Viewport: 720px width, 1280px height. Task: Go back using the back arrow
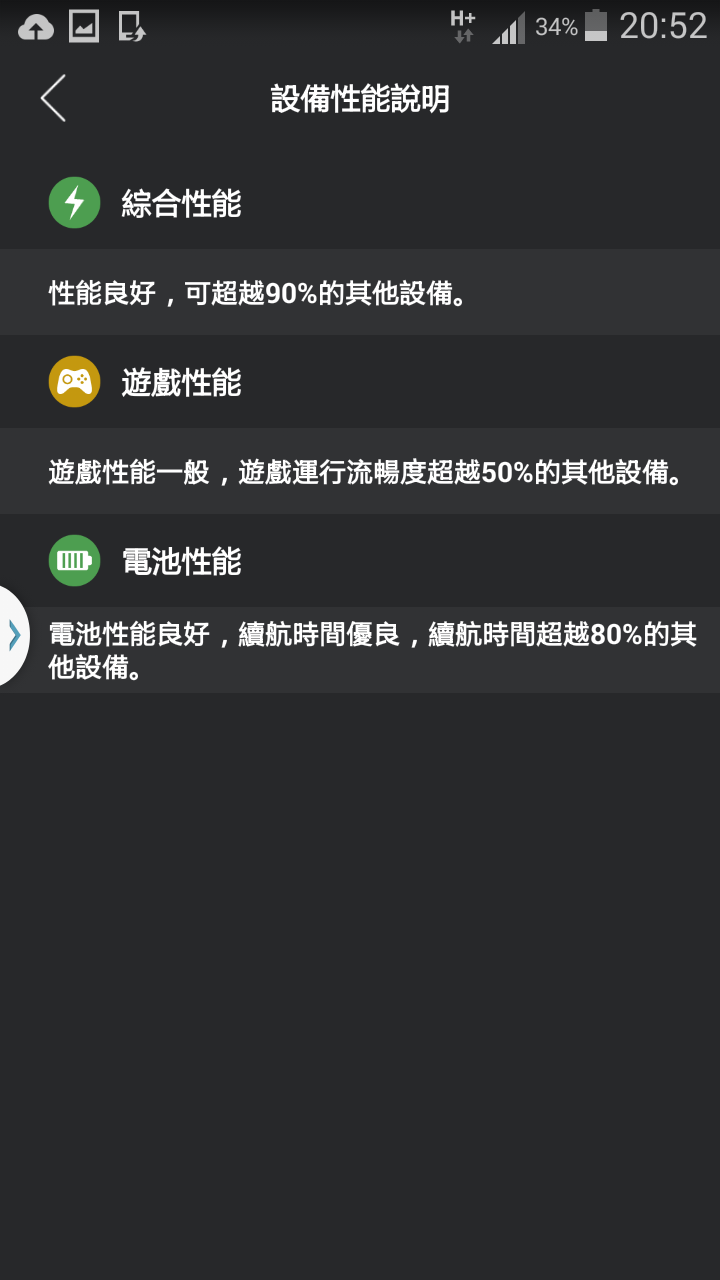52,99
